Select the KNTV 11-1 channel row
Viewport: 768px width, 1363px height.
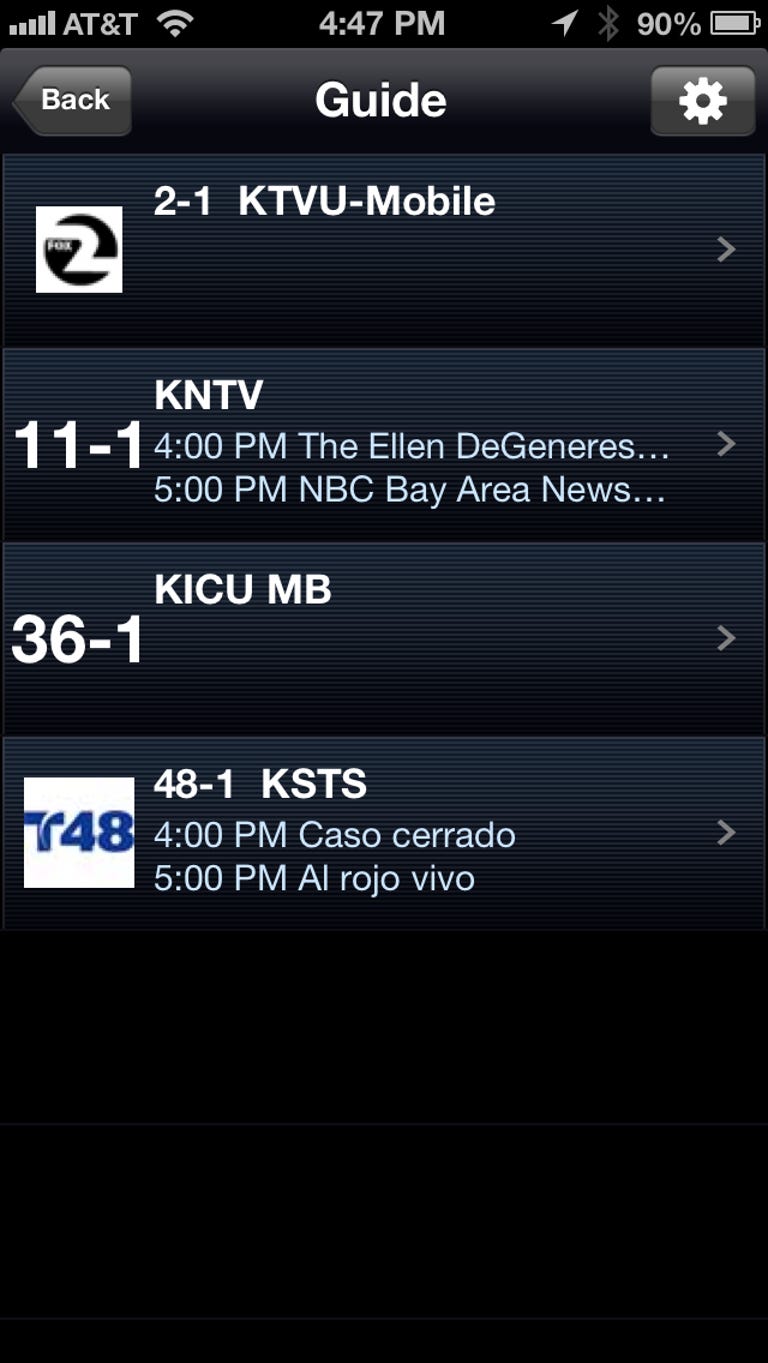point(384,444)
